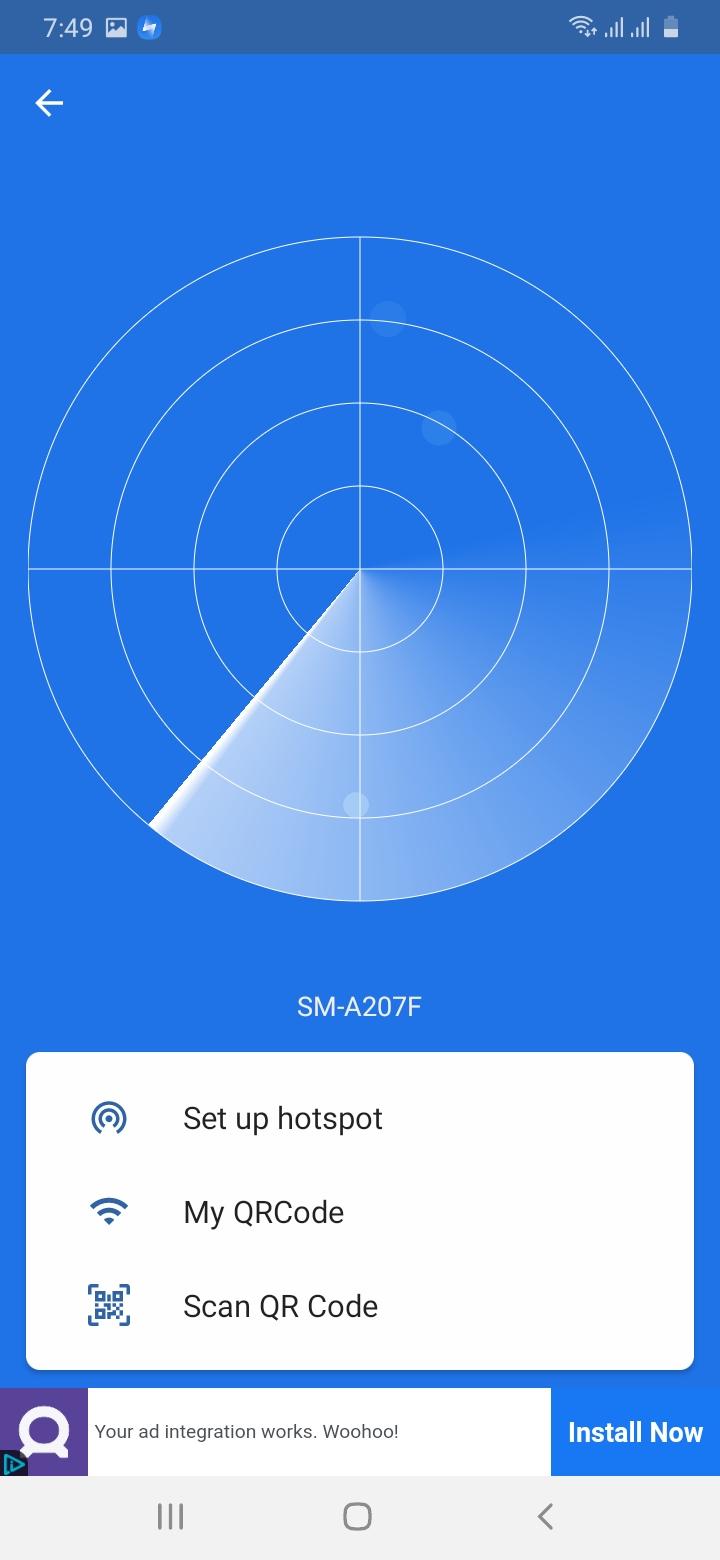Choose Scan QR Code
720x1560 pixels.
coord(280,1306)
